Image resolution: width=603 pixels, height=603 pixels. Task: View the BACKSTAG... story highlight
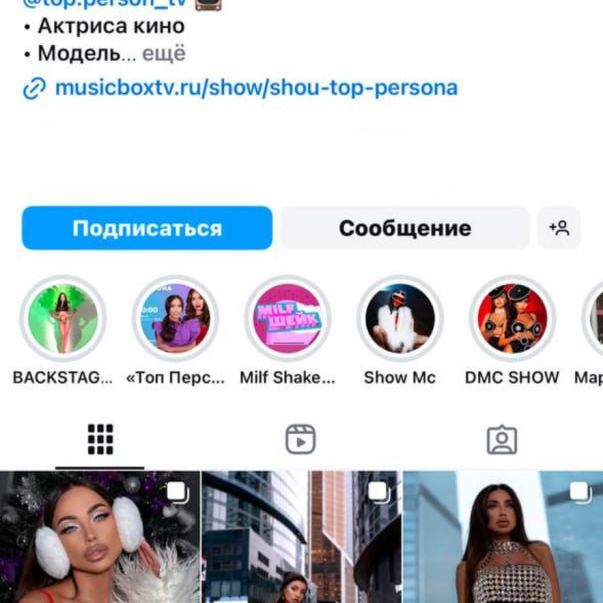point(63,319)
